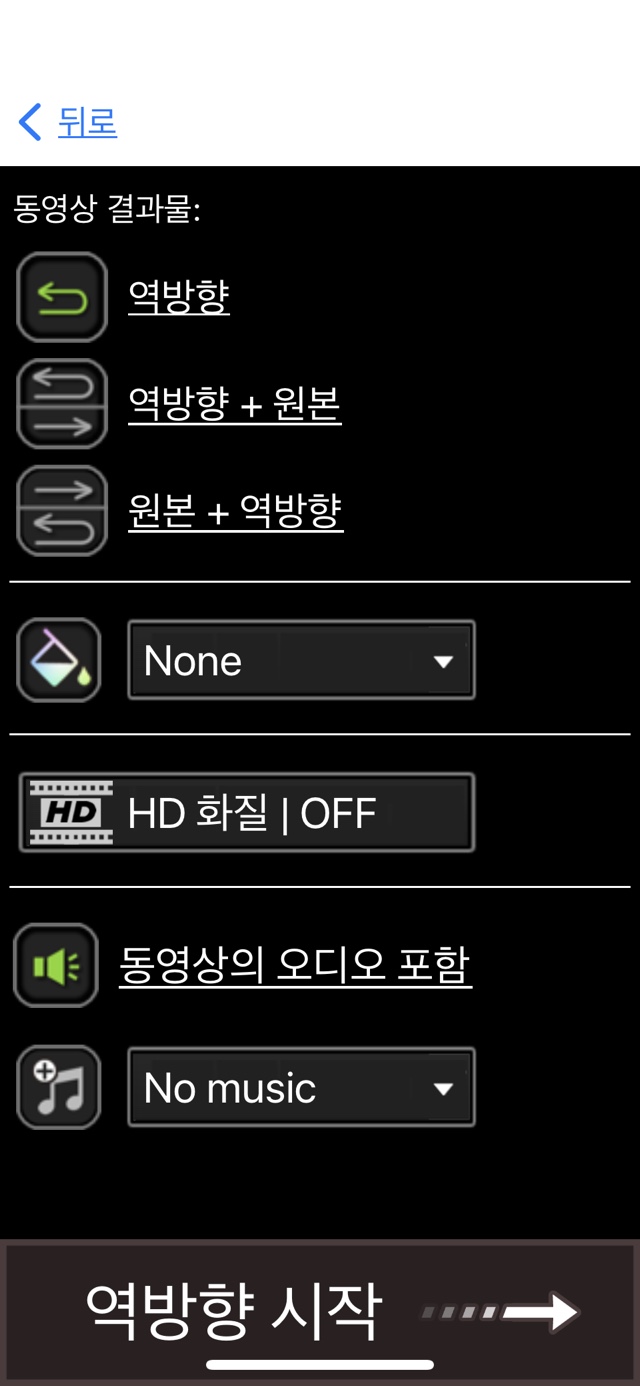
Task: Pick the 원본 + 역방향 output option
Action: [236, 510]
